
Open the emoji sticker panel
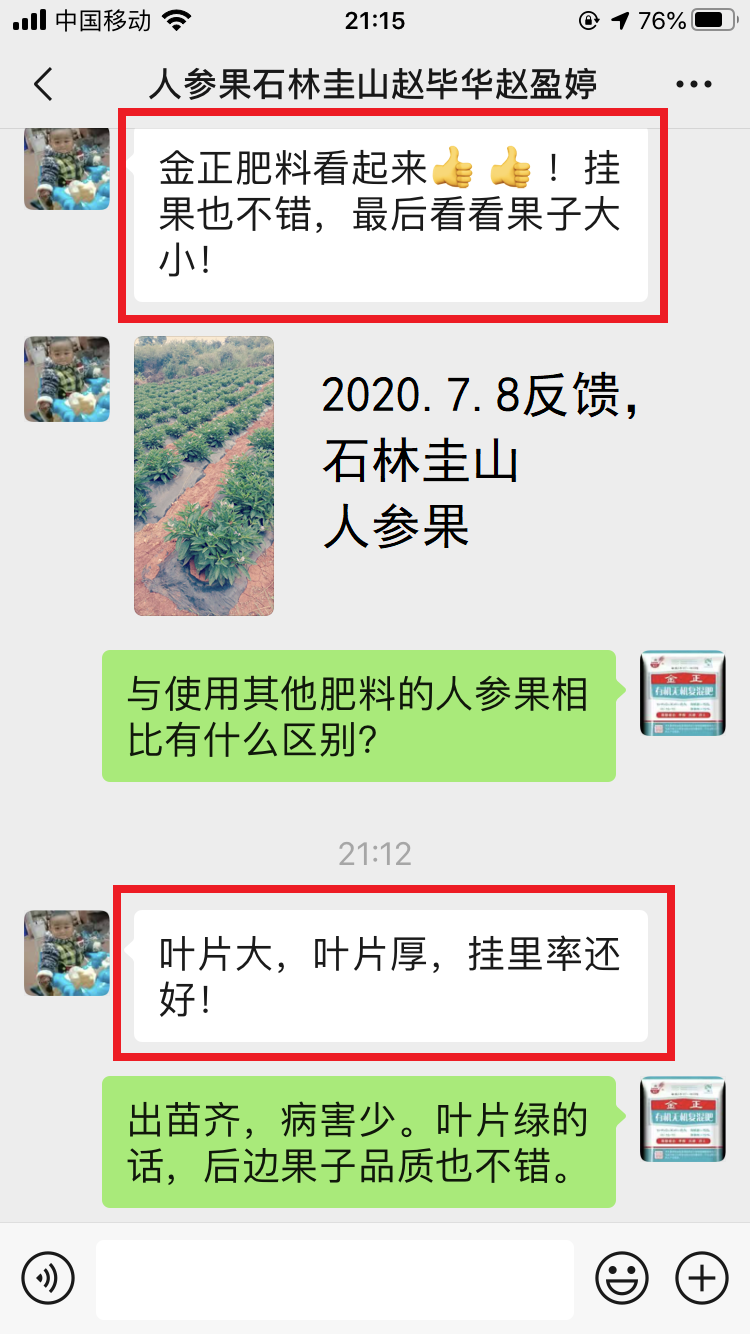click(x=621, y=1277)
